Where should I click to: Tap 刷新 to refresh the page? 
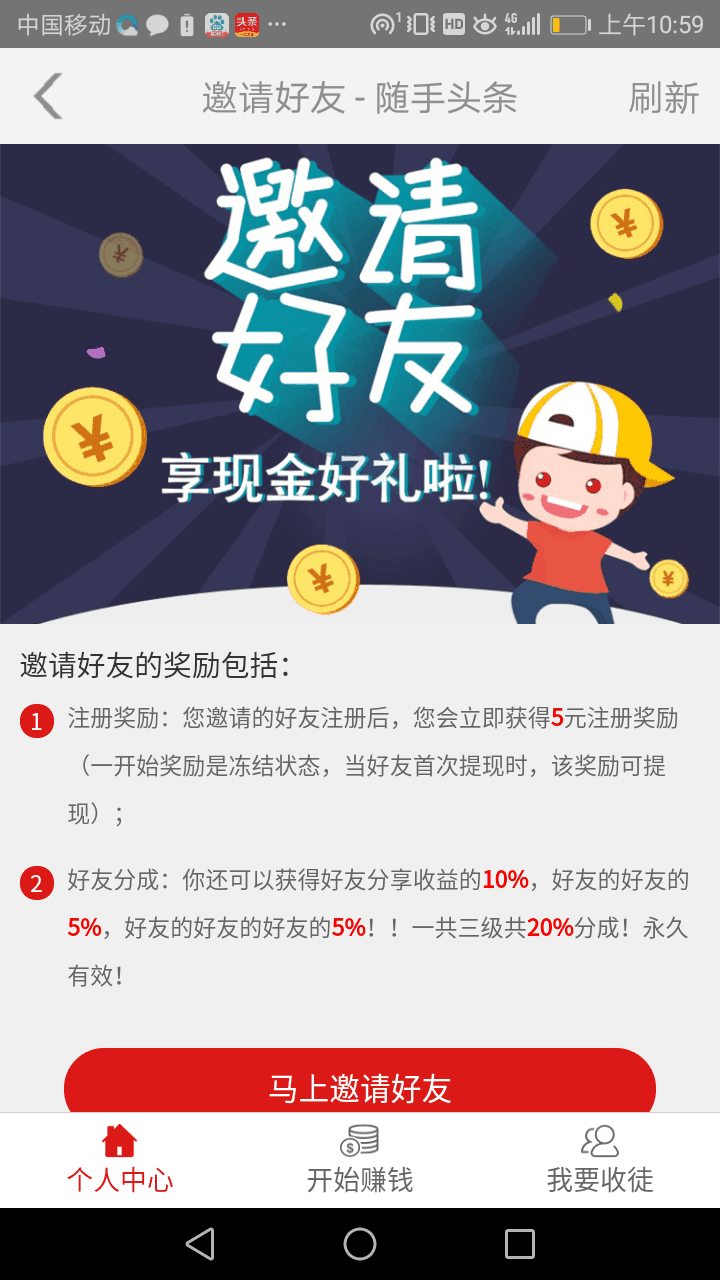[663, 98]
